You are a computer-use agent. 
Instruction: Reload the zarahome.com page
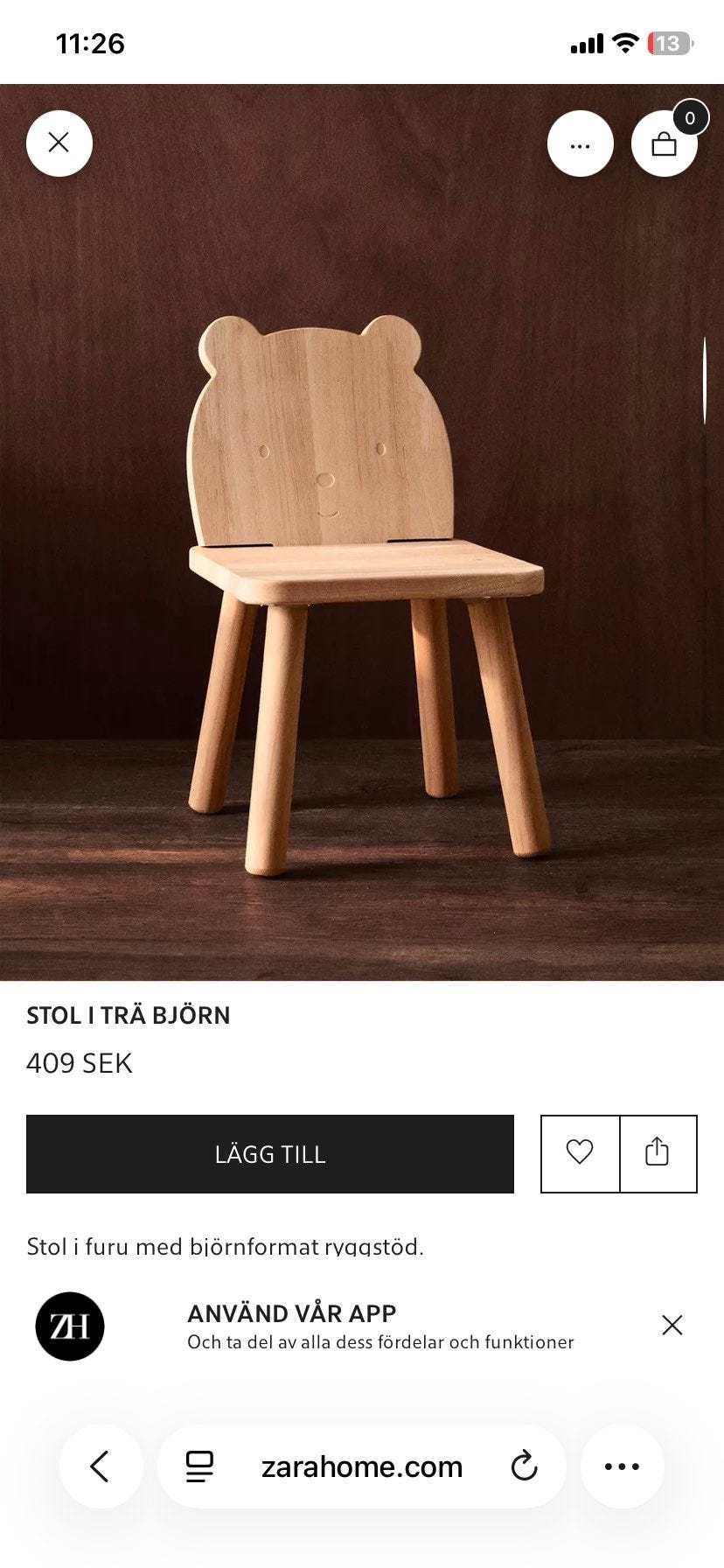pos(522,1466)
